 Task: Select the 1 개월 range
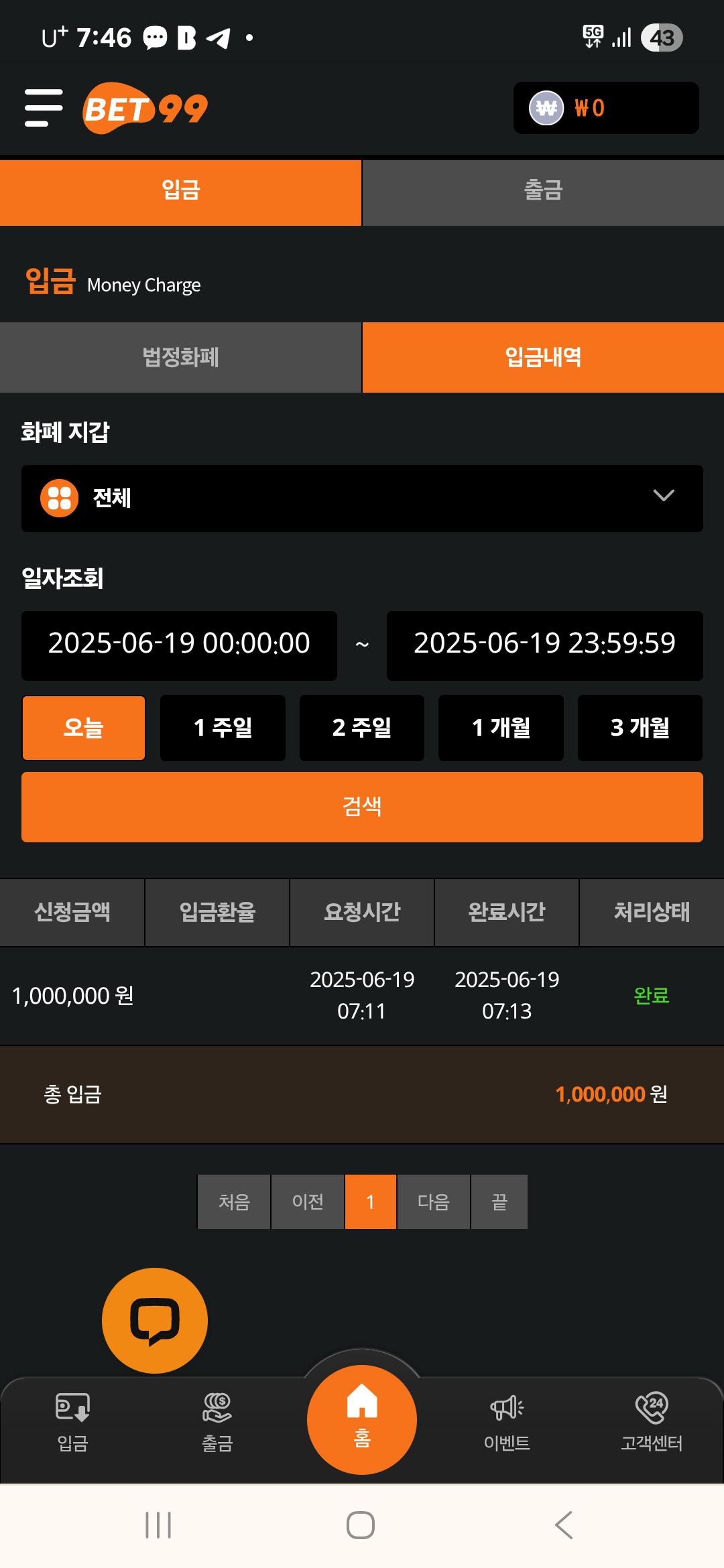(x=501, y=728)
